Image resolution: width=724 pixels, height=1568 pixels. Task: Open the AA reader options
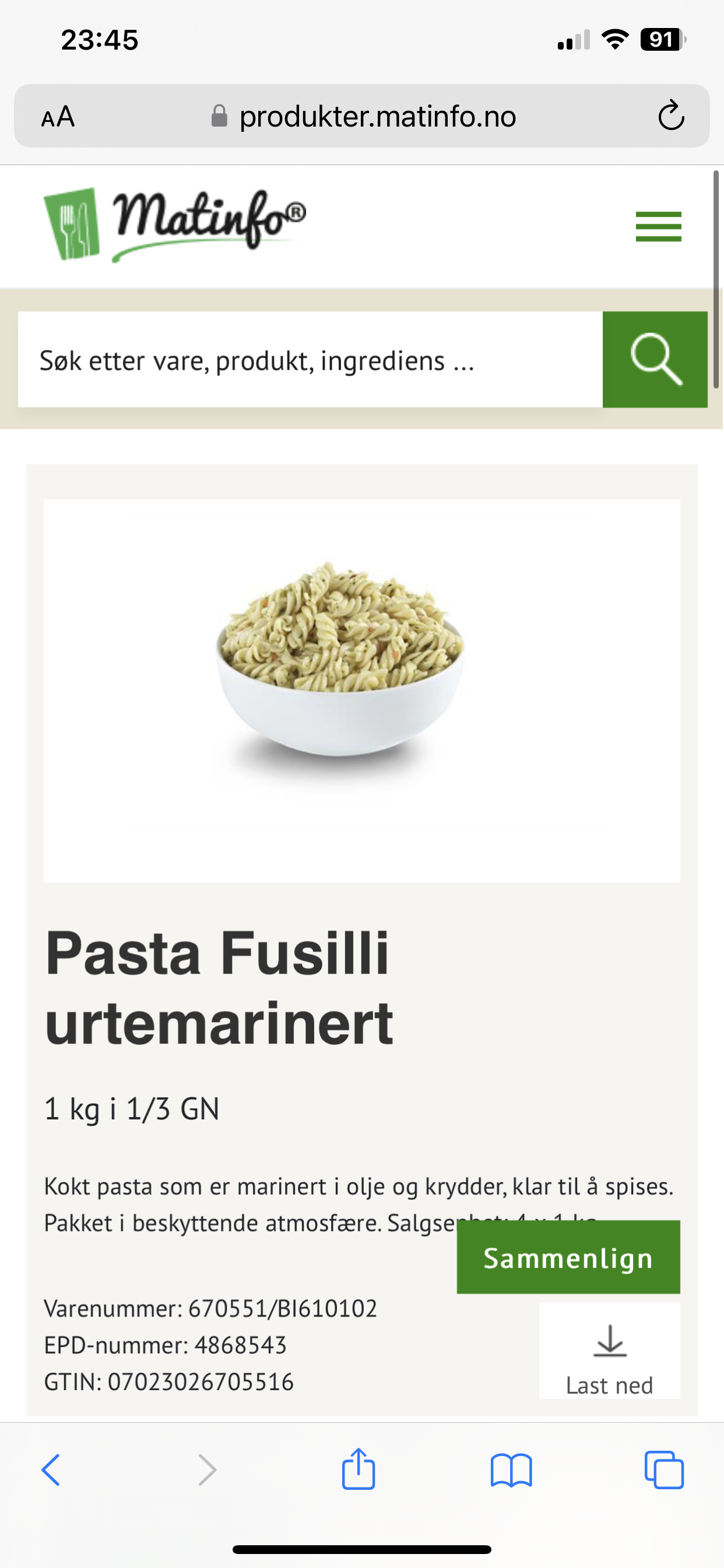[x=58, y=116]
